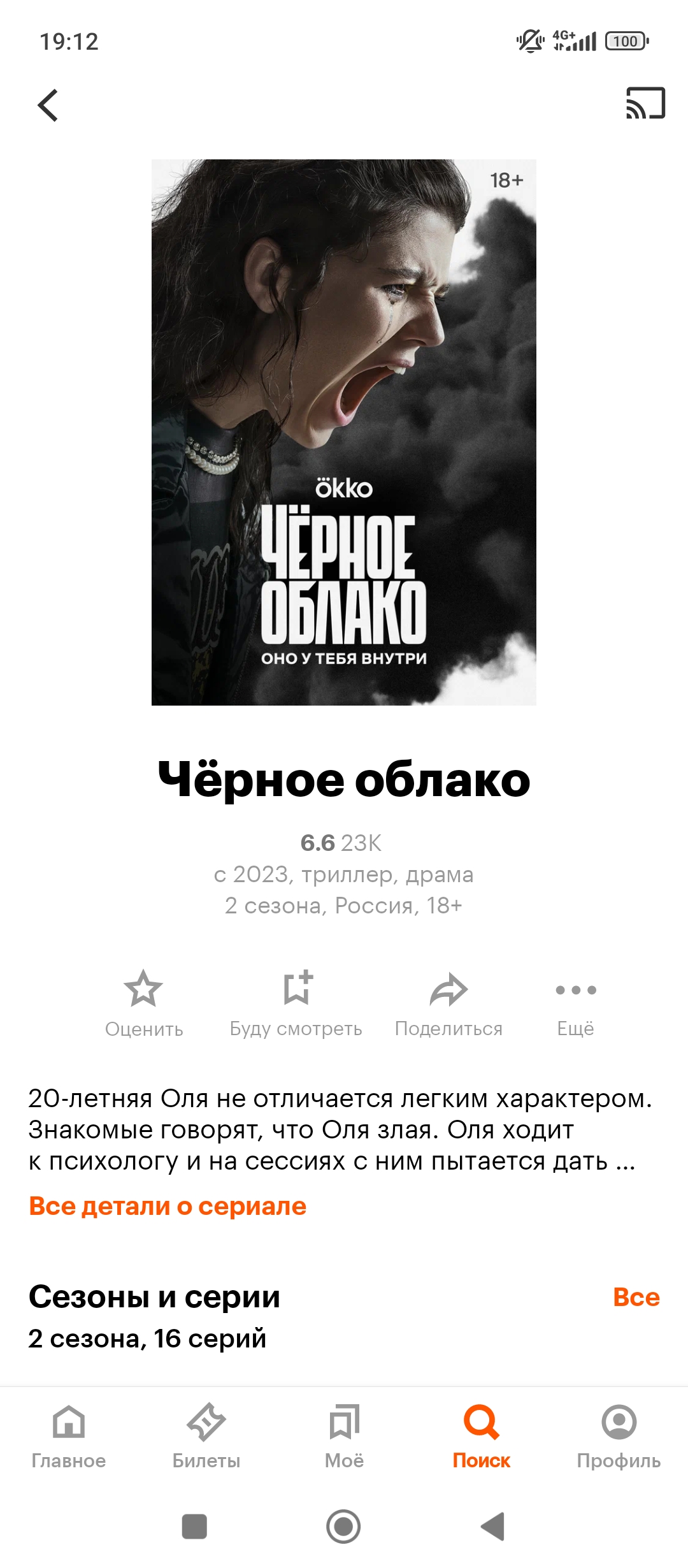The height and width of the screenshot is (1568, 688).
Task: View all seasons via Все link
Action: (x=636, y=1297)
